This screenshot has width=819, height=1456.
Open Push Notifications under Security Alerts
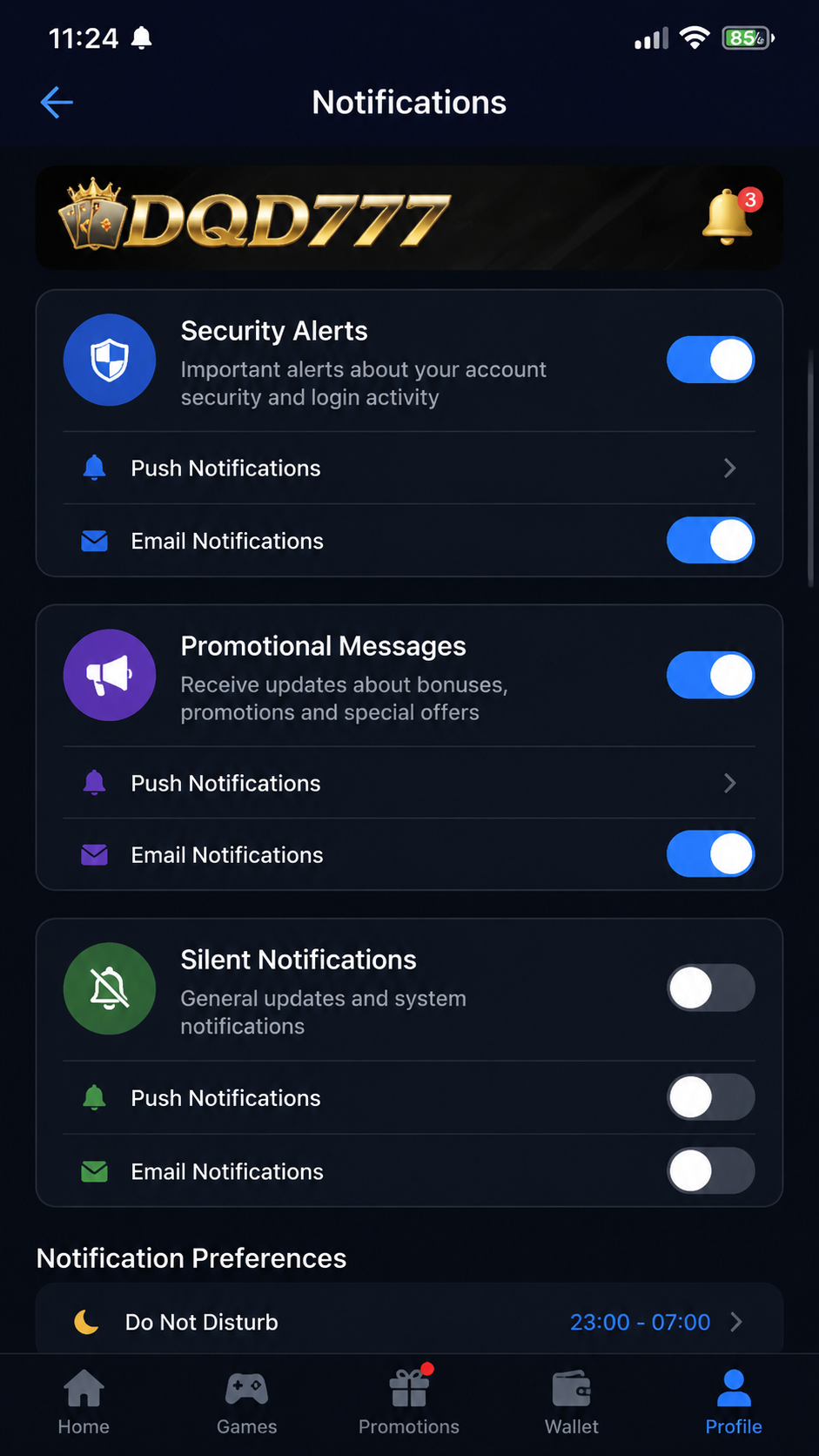(409, 468)
